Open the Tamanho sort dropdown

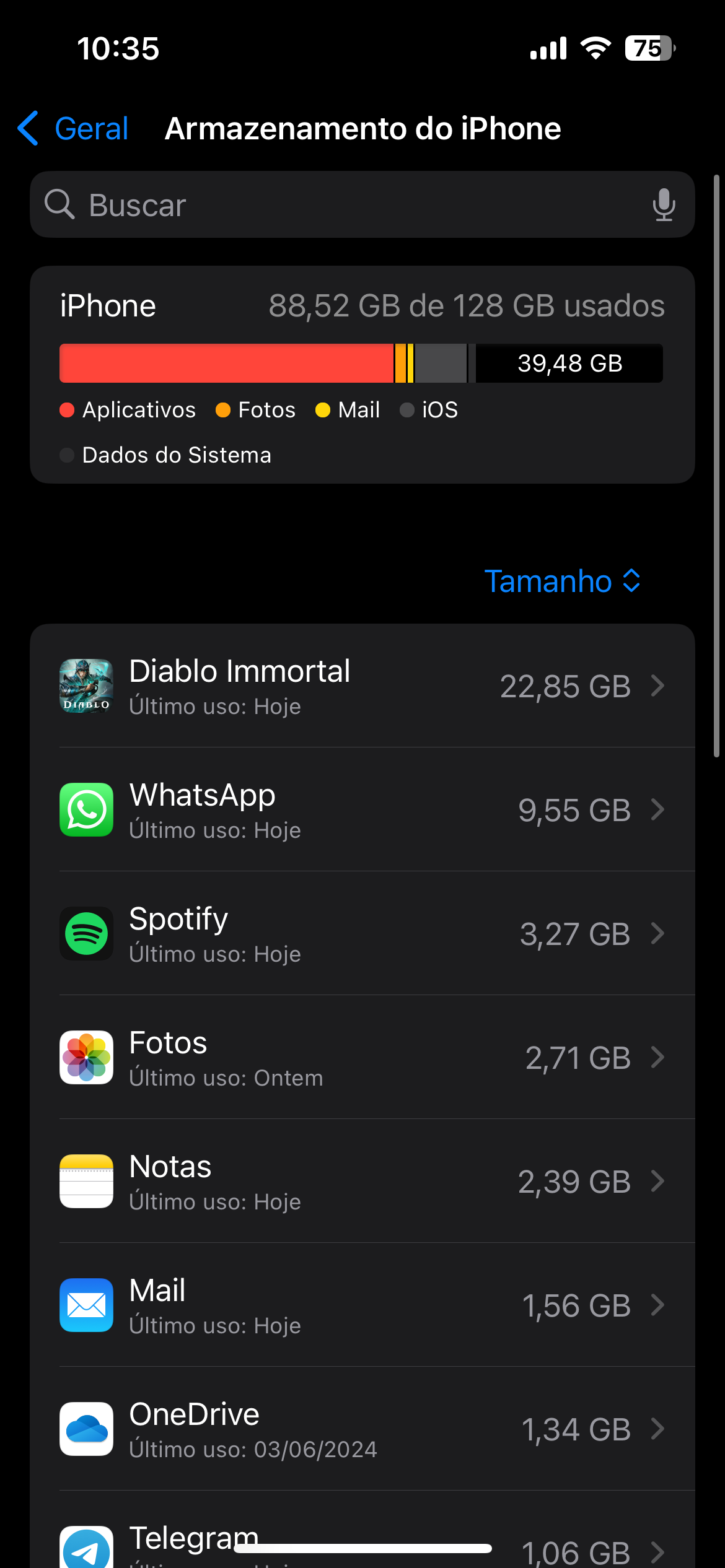point(562,581)
